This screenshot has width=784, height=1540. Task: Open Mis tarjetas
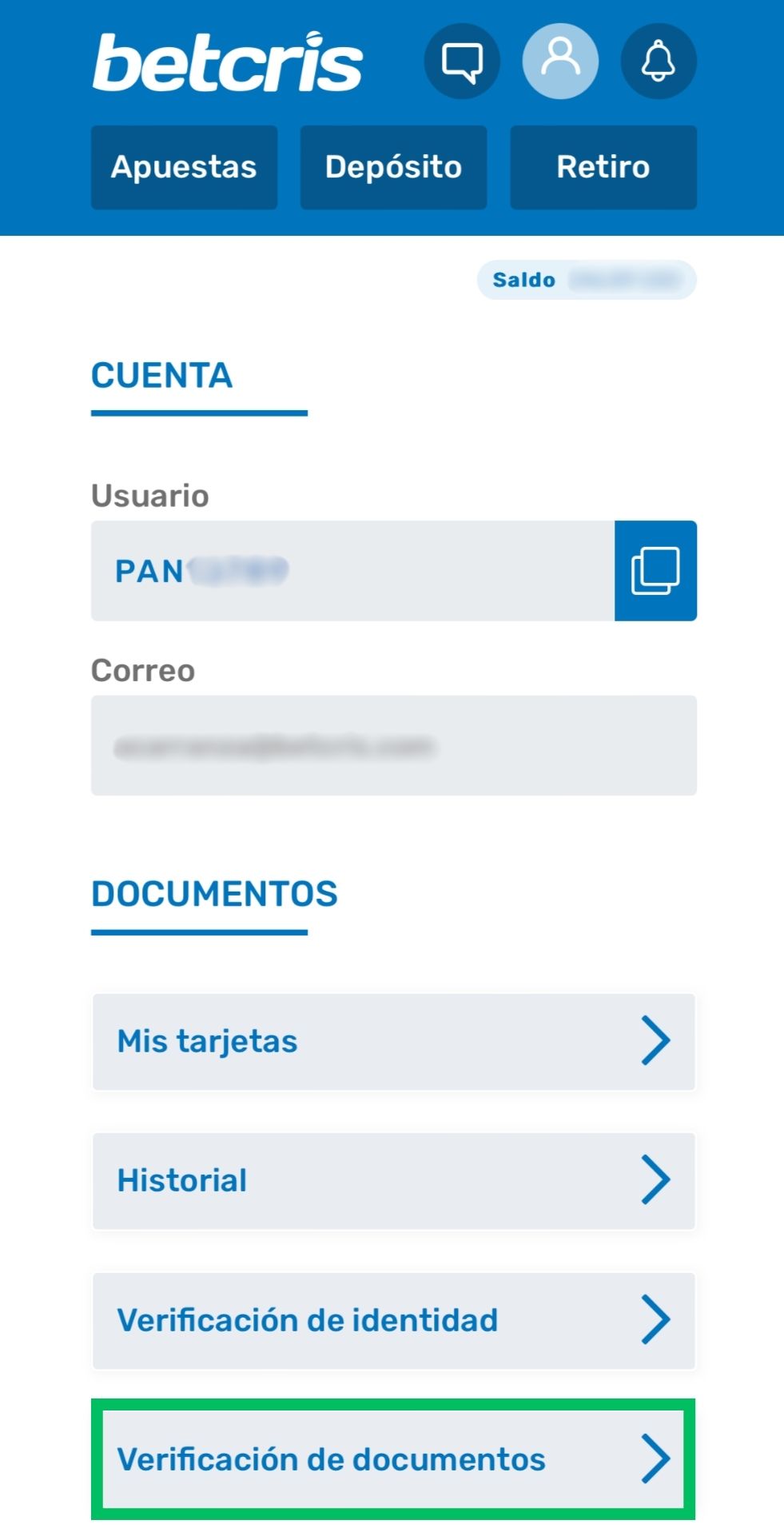coord(393,1042)
